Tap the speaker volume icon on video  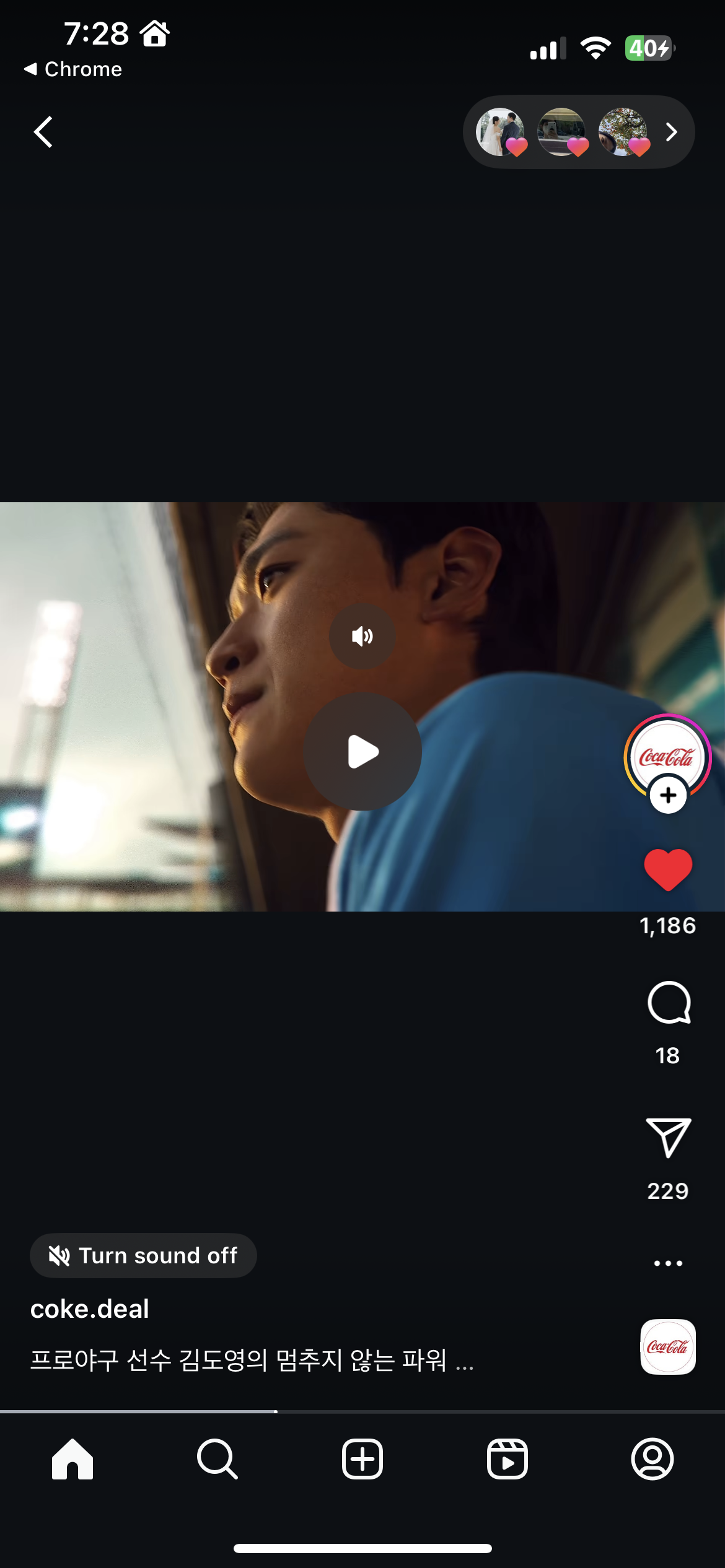point(362,636)
